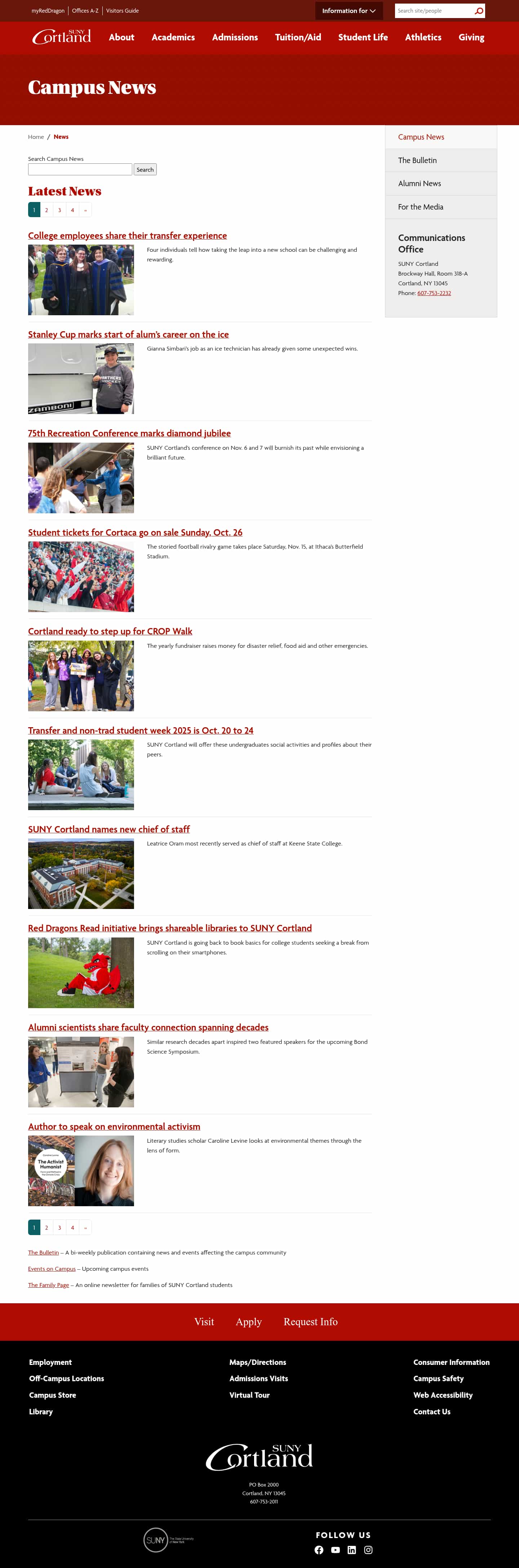Open Cortland ready to step up for CROP Walk
The image size is (519, 1568).
(110, 631)
